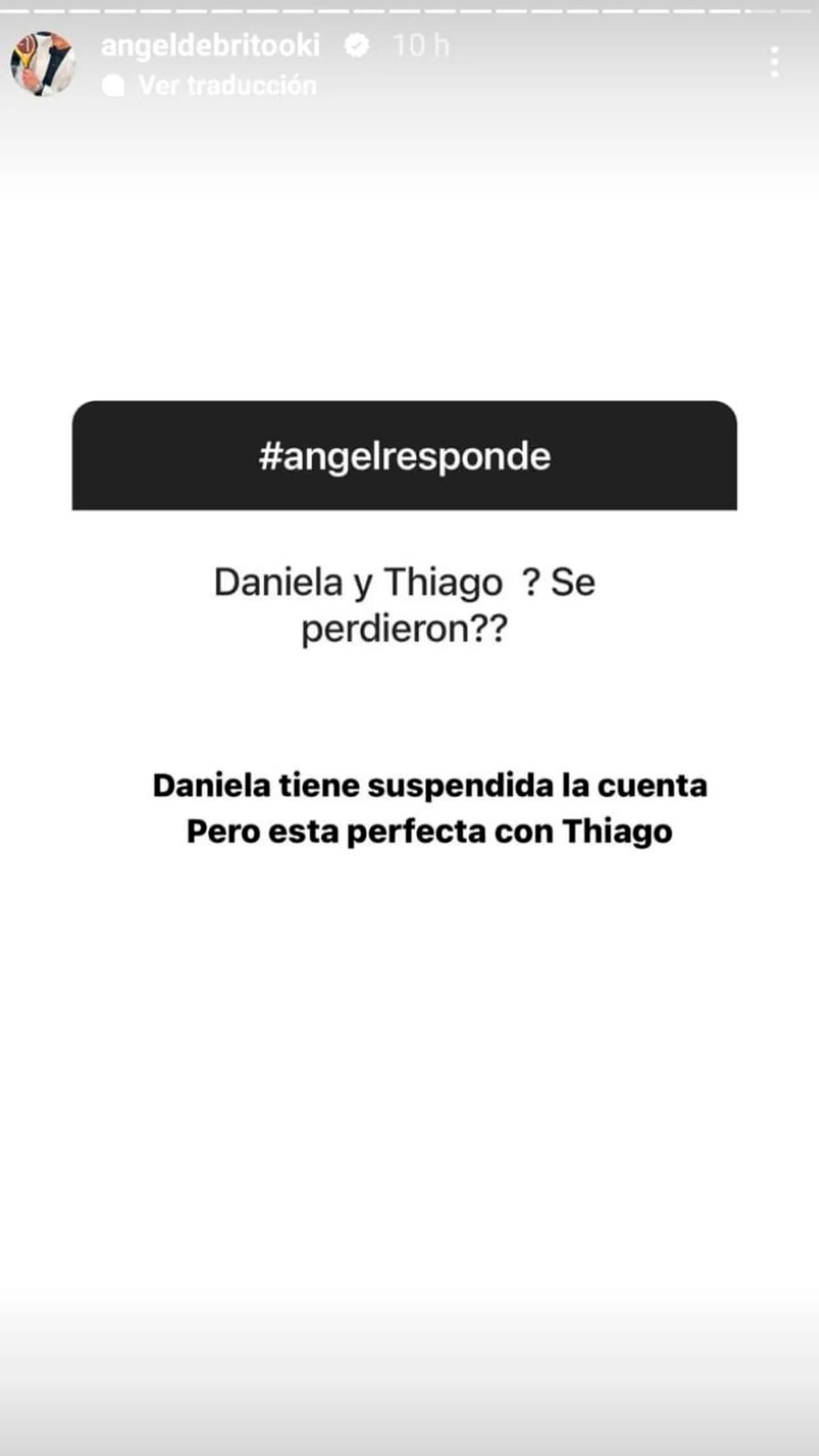The height and width of the screenshot is (1456, 819).
Task: Open angeldebritooki's profile picture
Action: tap(42, 63)
